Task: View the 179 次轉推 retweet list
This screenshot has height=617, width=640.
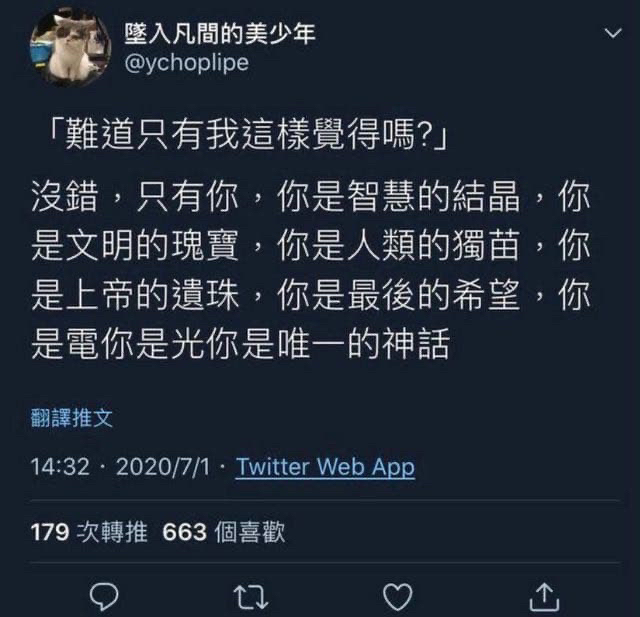Action: point(89,532)
